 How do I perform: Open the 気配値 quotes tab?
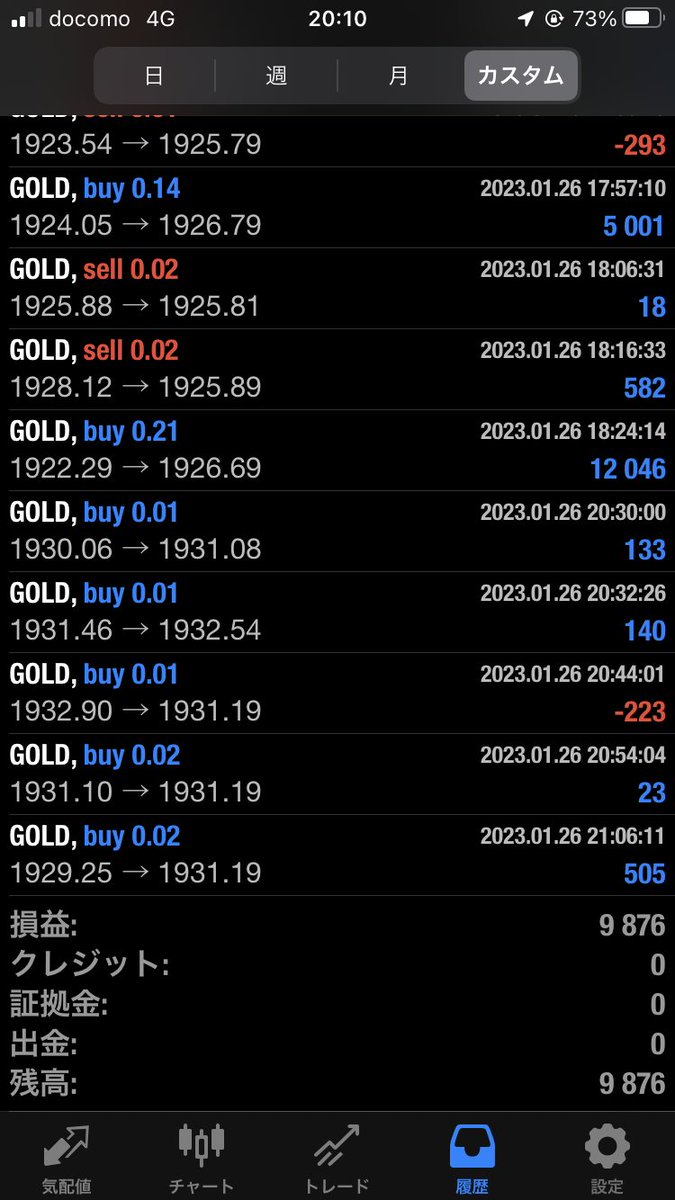pos(67,1158)
